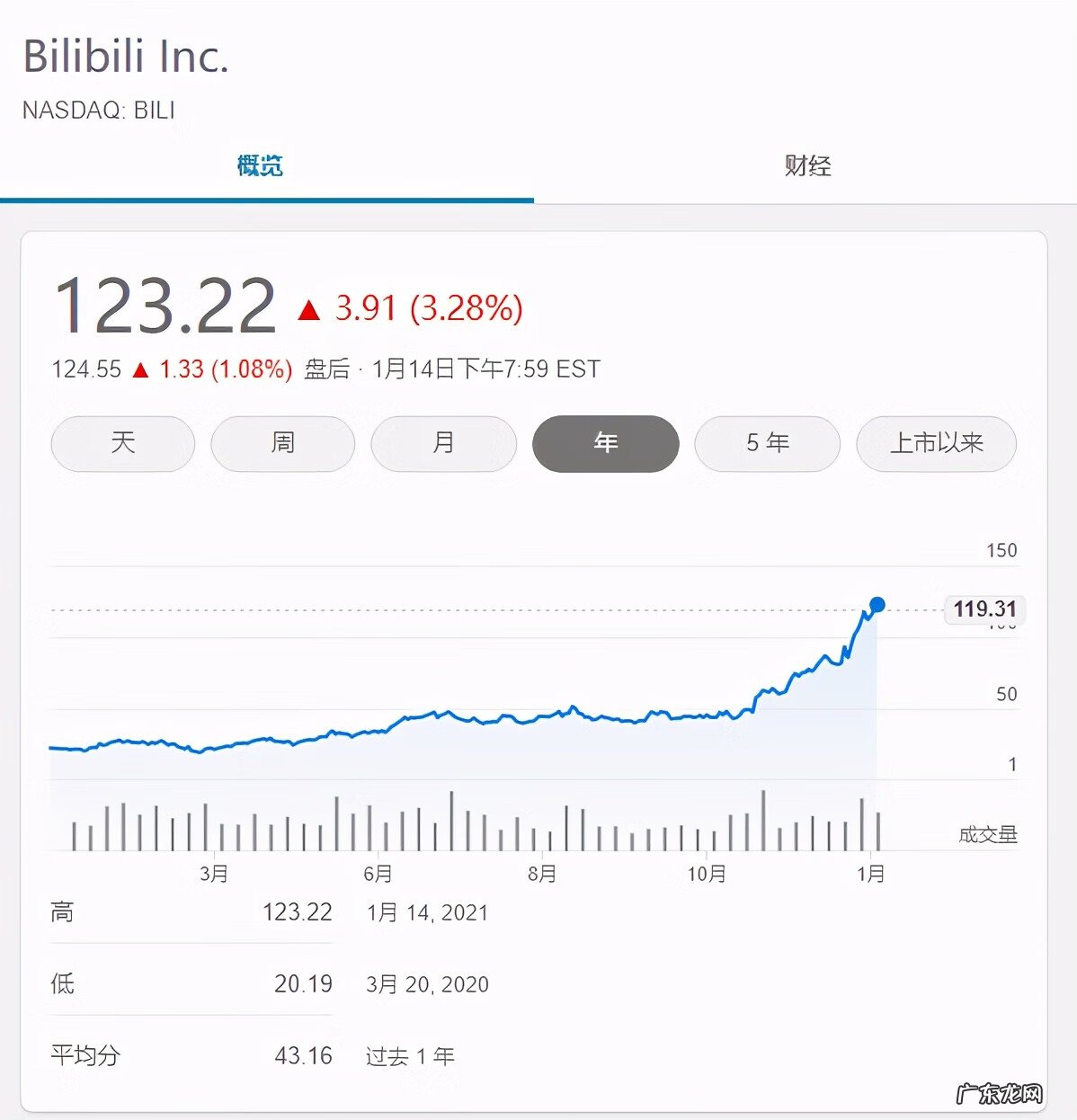Click the red gain indicator 3.91 (3.28%)

[x=414, y=309]
